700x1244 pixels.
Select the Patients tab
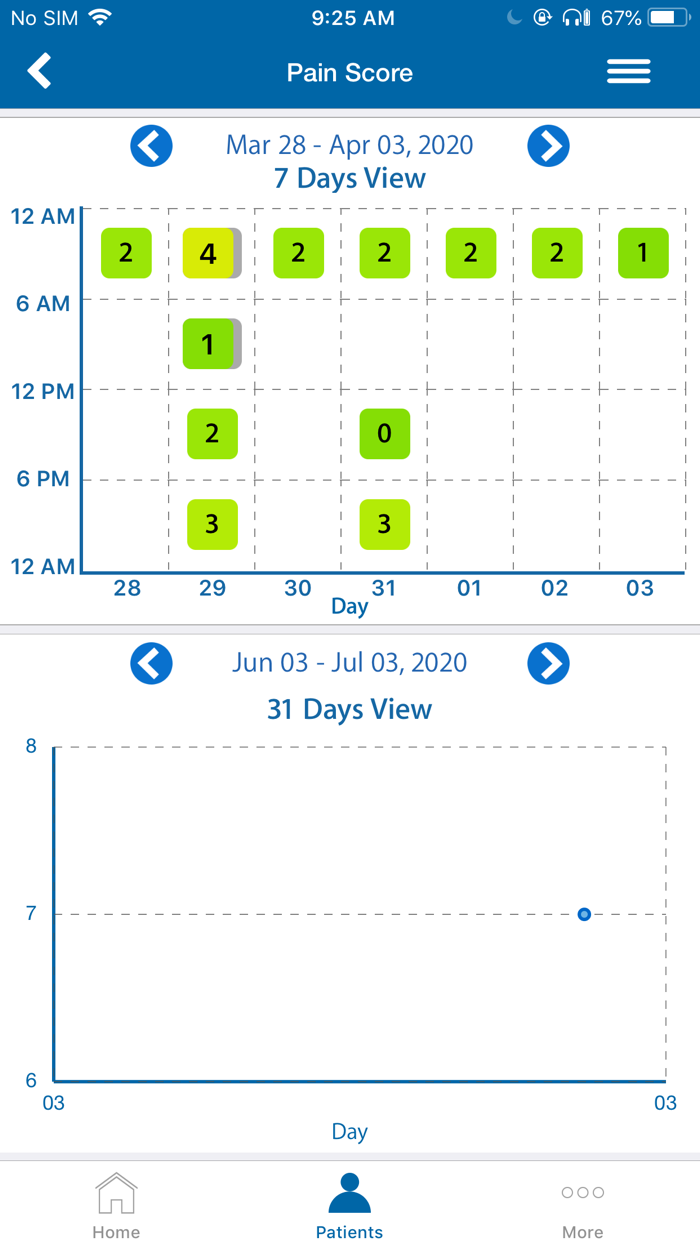[x=349, y=1205]
